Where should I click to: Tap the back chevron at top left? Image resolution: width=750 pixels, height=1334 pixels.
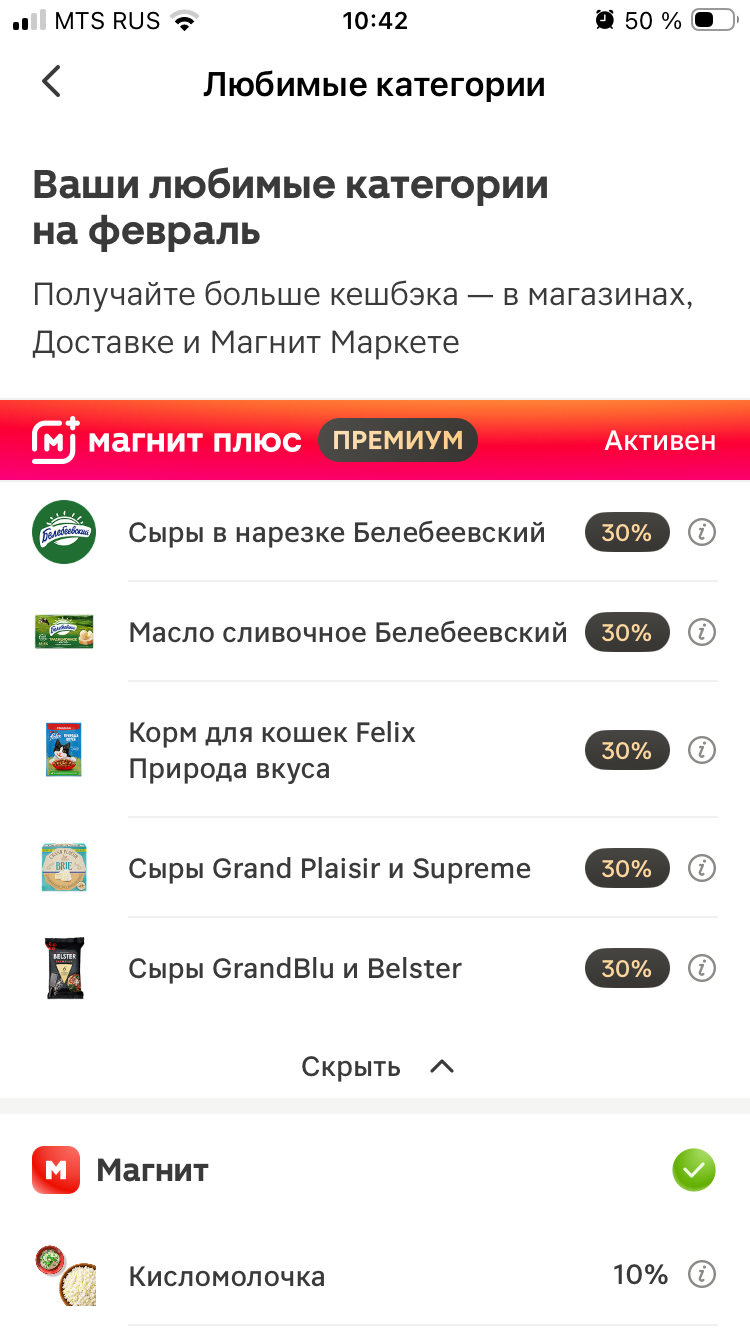click(50, 83)
